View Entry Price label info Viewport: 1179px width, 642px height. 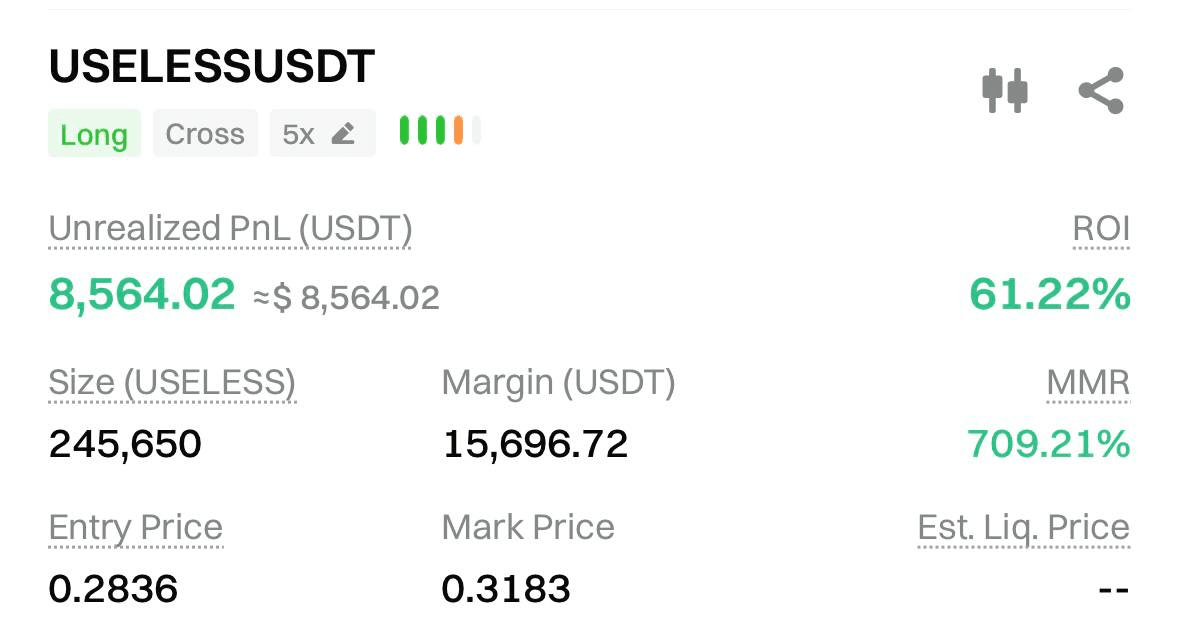pyautogui.click(x=136, y=527)
